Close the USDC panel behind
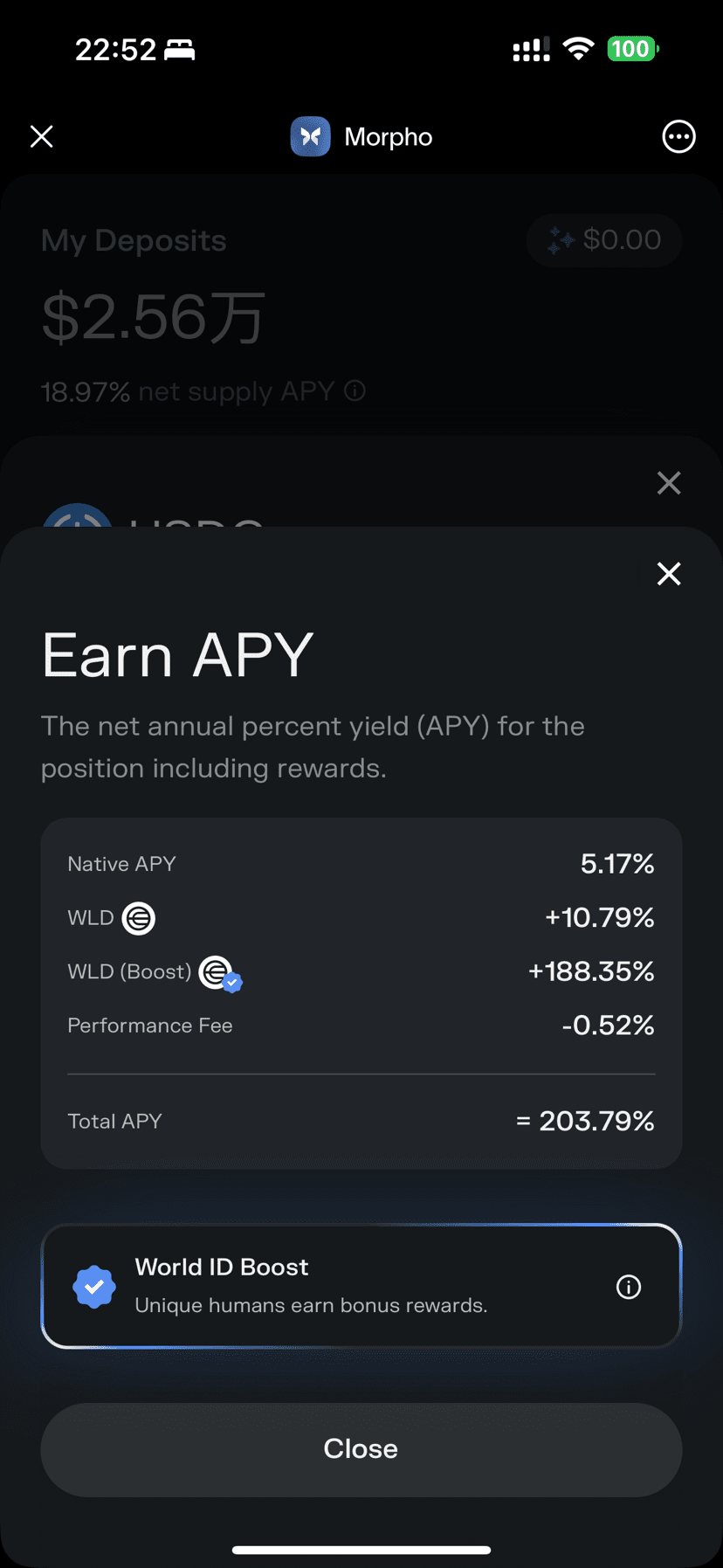This screenshot has width=723, height=1568. [669, 483]
